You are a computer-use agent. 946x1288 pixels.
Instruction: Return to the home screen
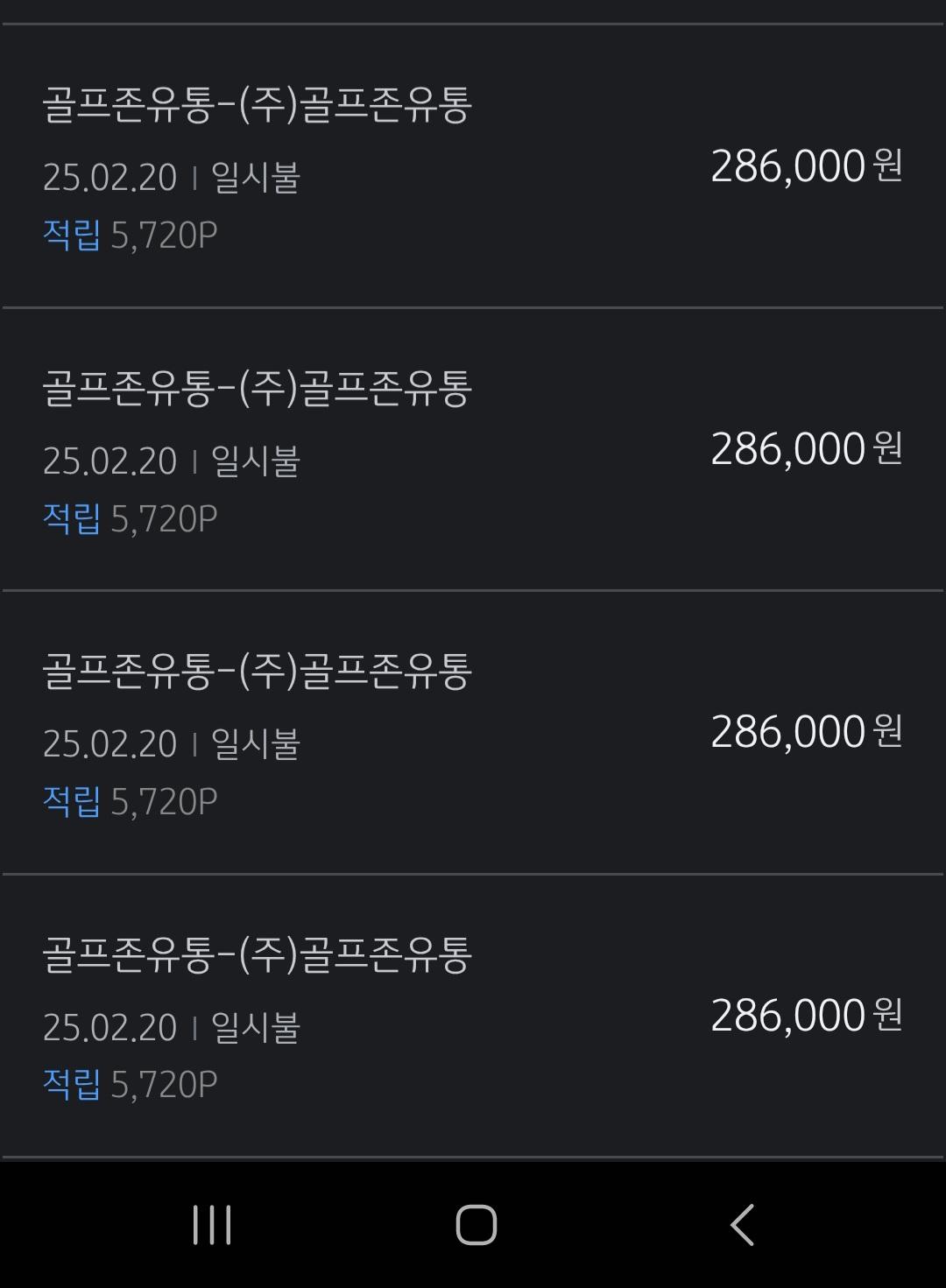[476, 1224]
